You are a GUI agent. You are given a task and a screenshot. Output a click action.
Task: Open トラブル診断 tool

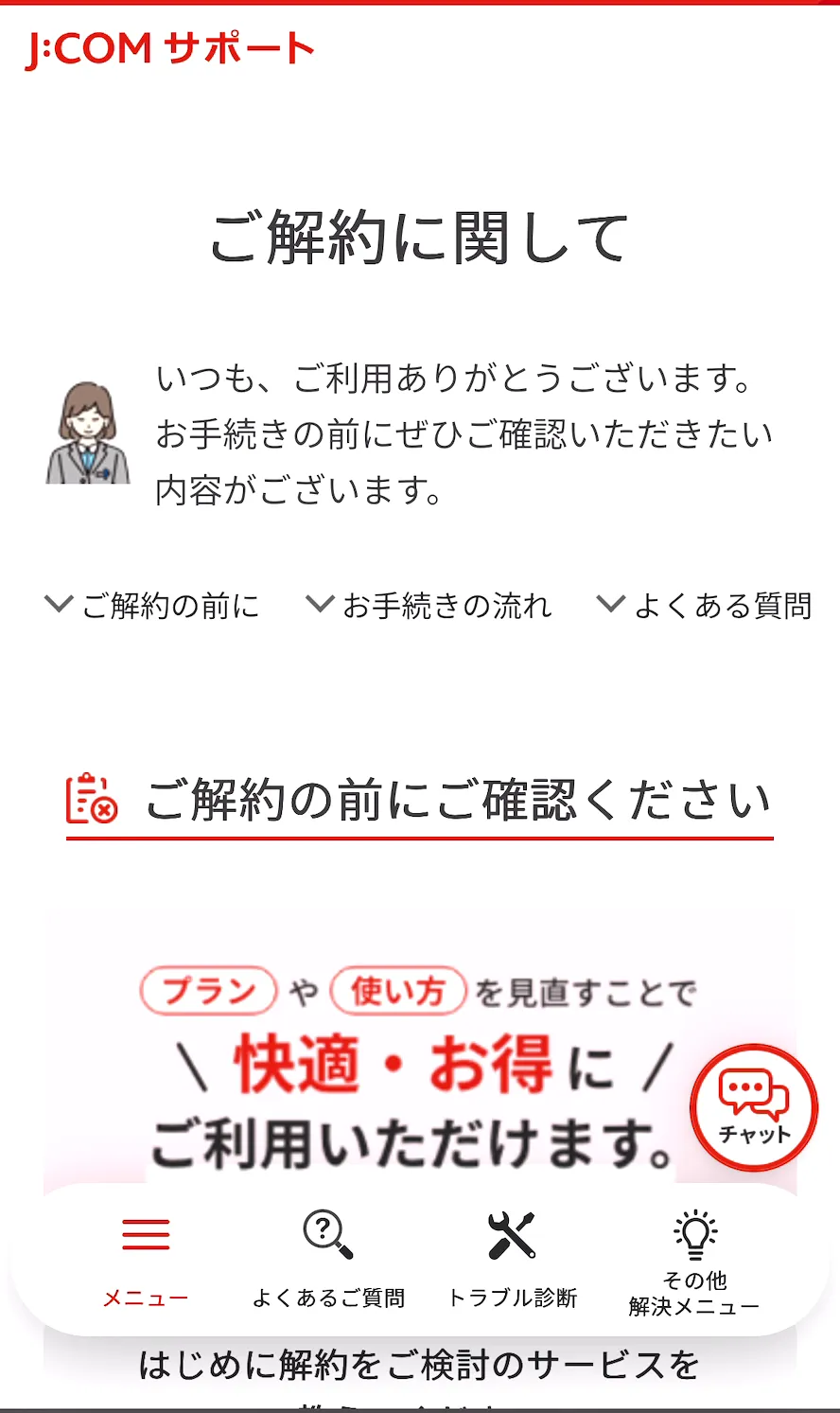(x=512, y=1258)
